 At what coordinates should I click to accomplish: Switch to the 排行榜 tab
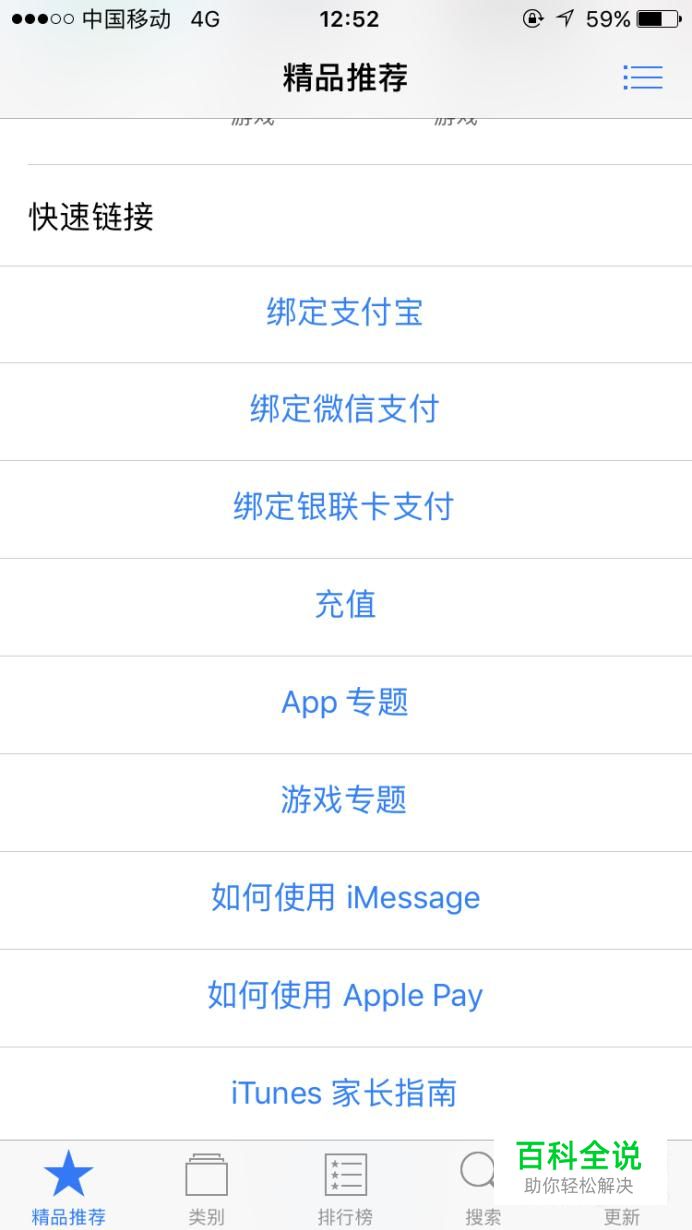tap(345, 1187)
